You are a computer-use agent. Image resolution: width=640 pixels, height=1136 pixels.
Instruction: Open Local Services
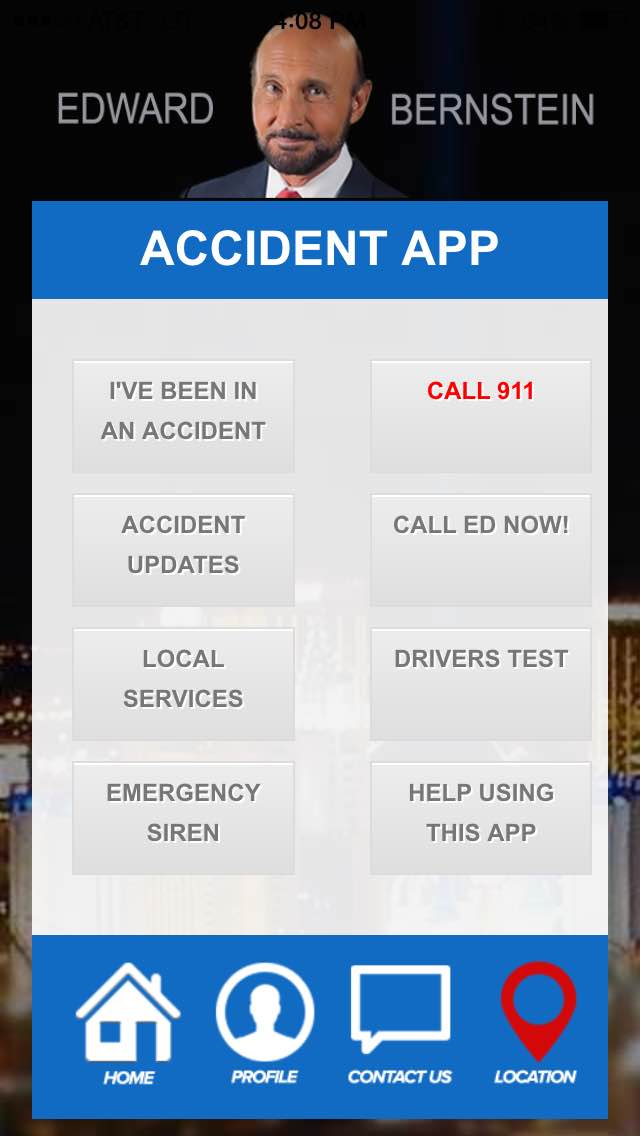pyautogui.click(x=183, y=684)
